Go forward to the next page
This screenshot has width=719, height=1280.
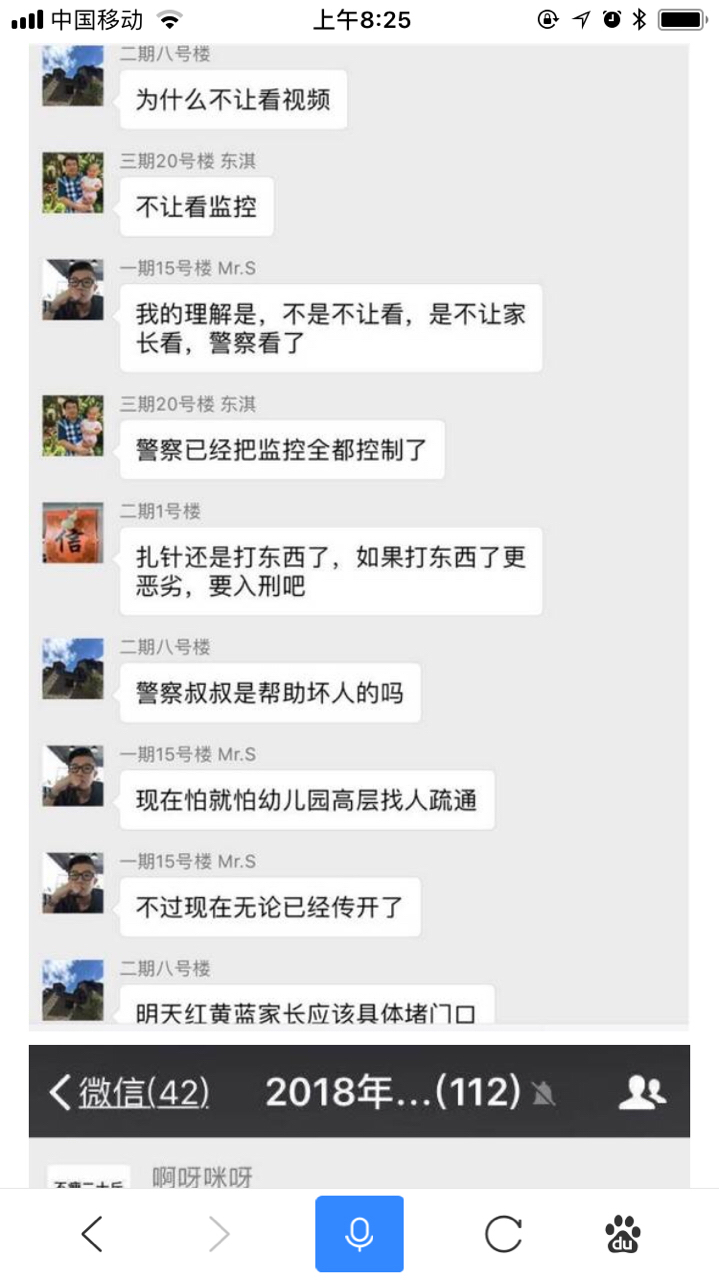(219, 1234)
